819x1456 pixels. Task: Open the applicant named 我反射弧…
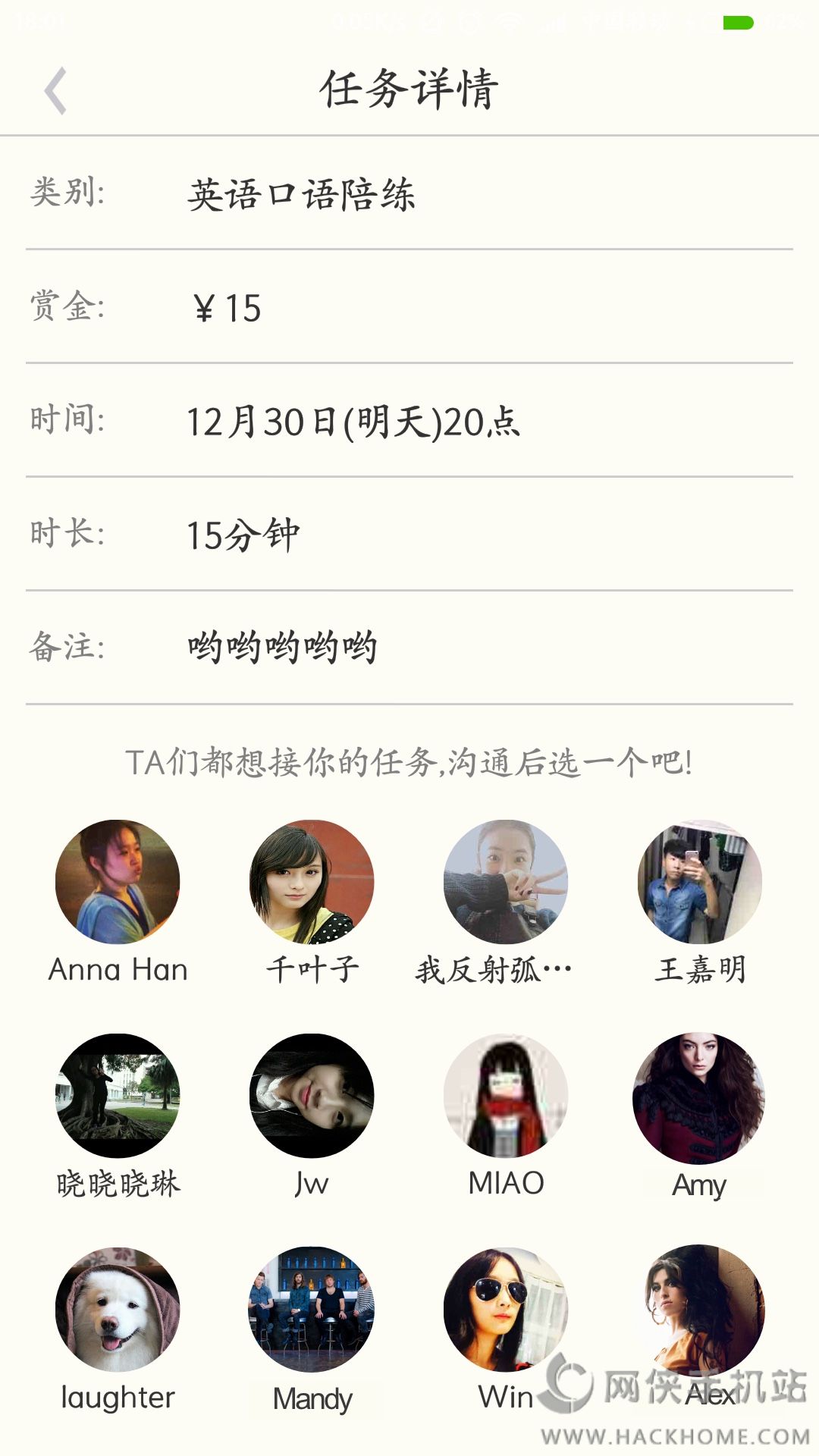(x=506, y=882)
